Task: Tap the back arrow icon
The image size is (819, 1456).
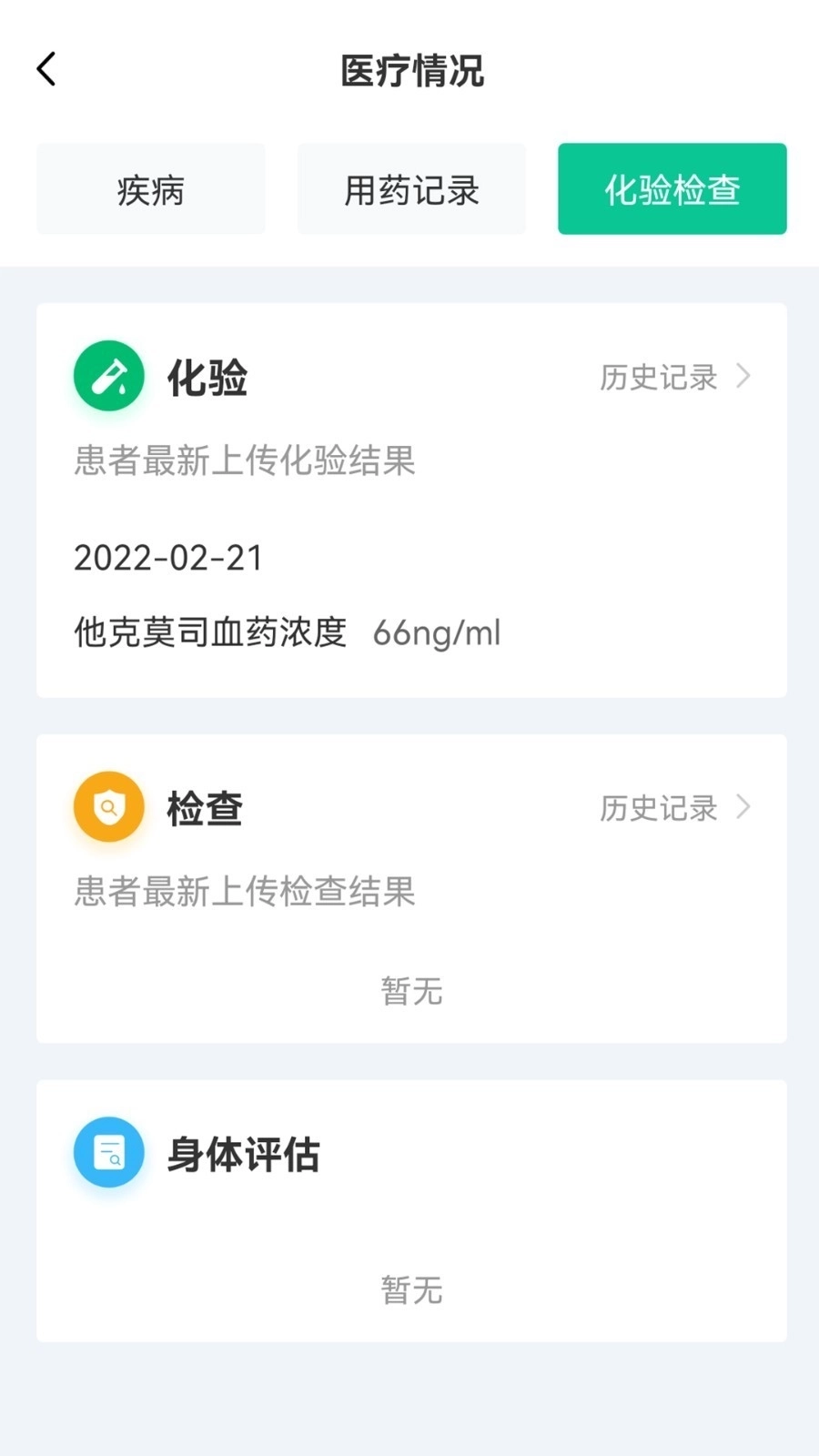Action: [x=45, y=68]
